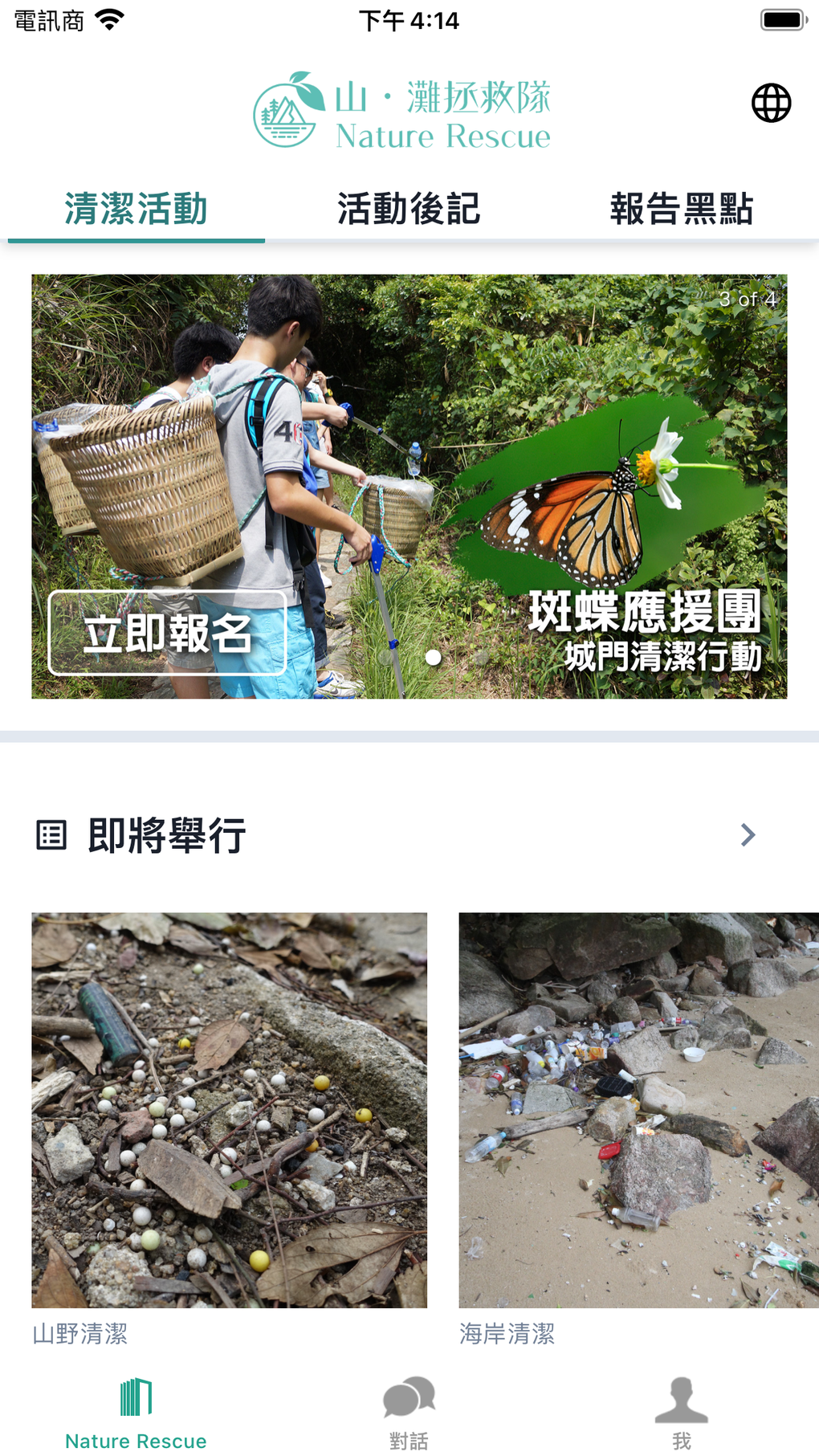Select the 清潔活動 tab
The width and height of the screenshot is (819, 1456).
tap(136, 209)
